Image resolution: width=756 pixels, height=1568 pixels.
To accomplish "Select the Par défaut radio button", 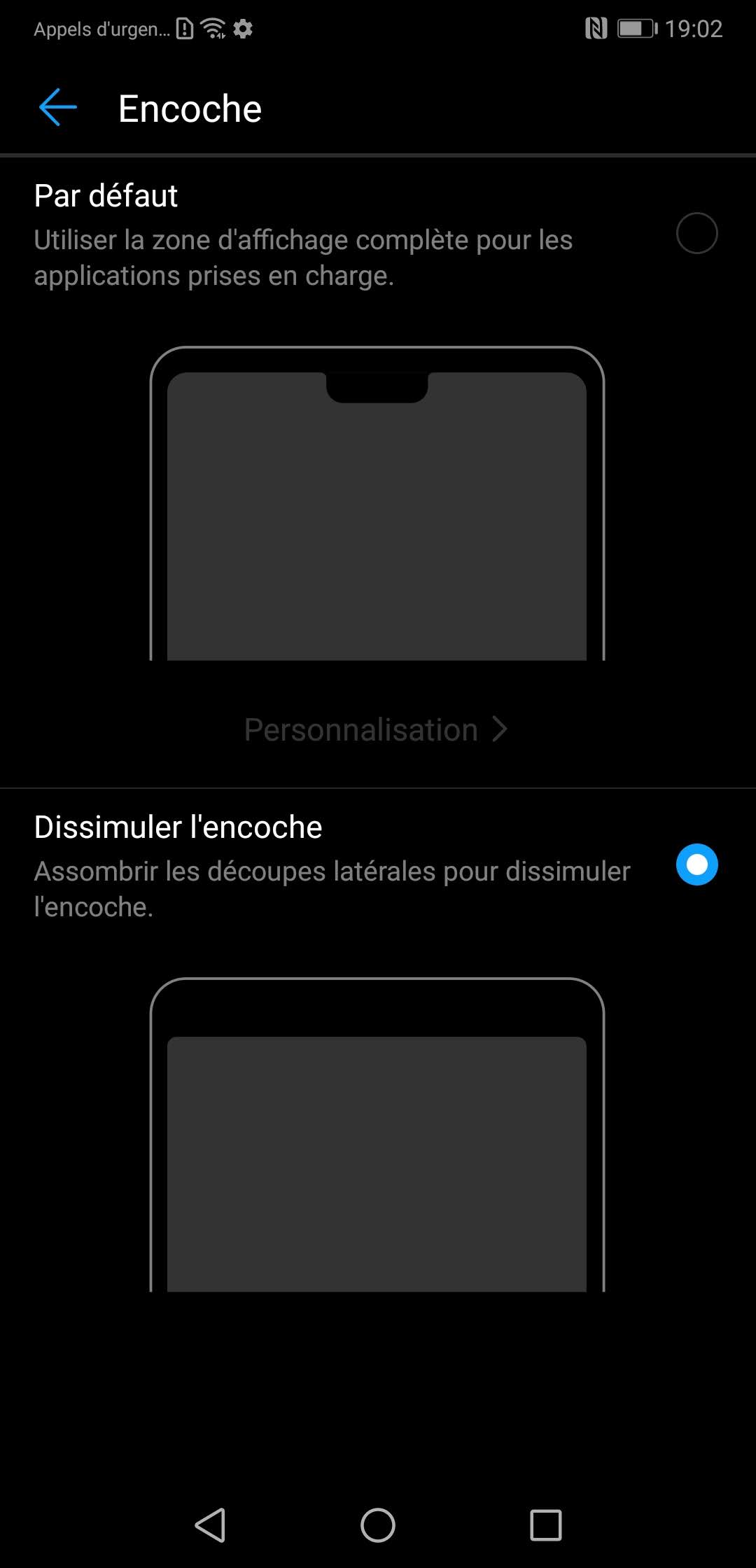I will (x=696, y=233).
